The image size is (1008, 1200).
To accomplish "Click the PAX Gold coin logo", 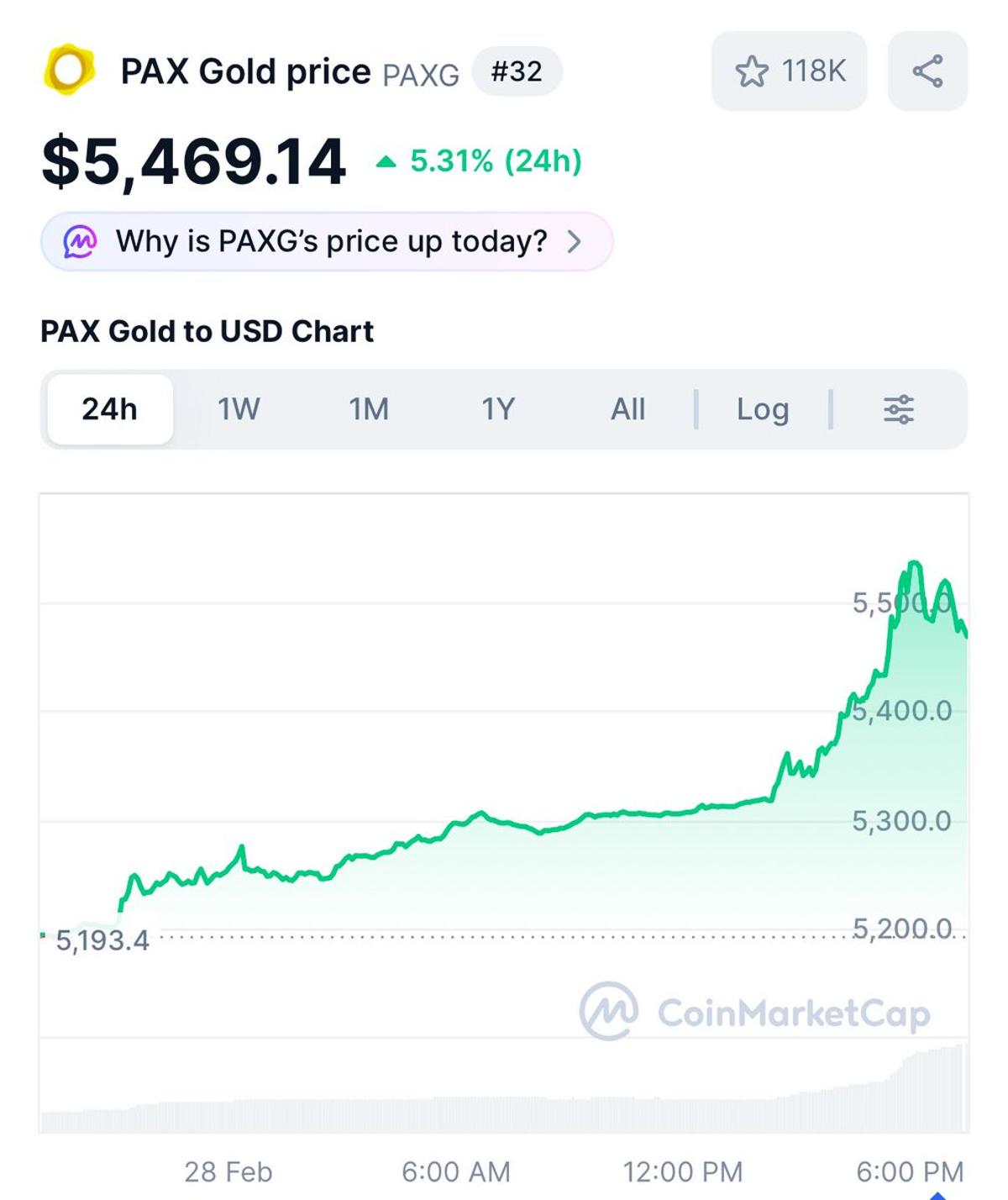I will 69,70.
